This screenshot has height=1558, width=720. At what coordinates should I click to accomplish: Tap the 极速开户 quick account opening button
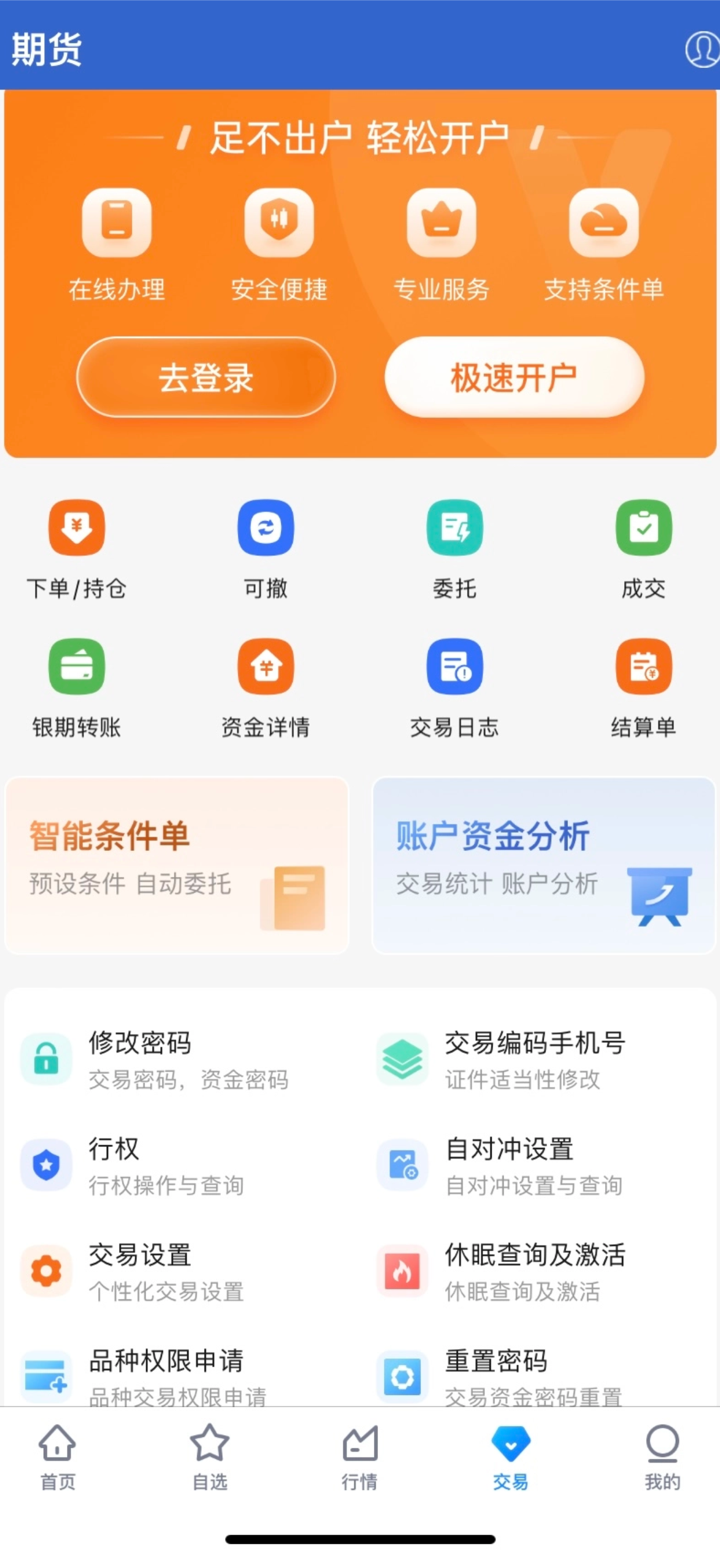(x=513, y=377)
